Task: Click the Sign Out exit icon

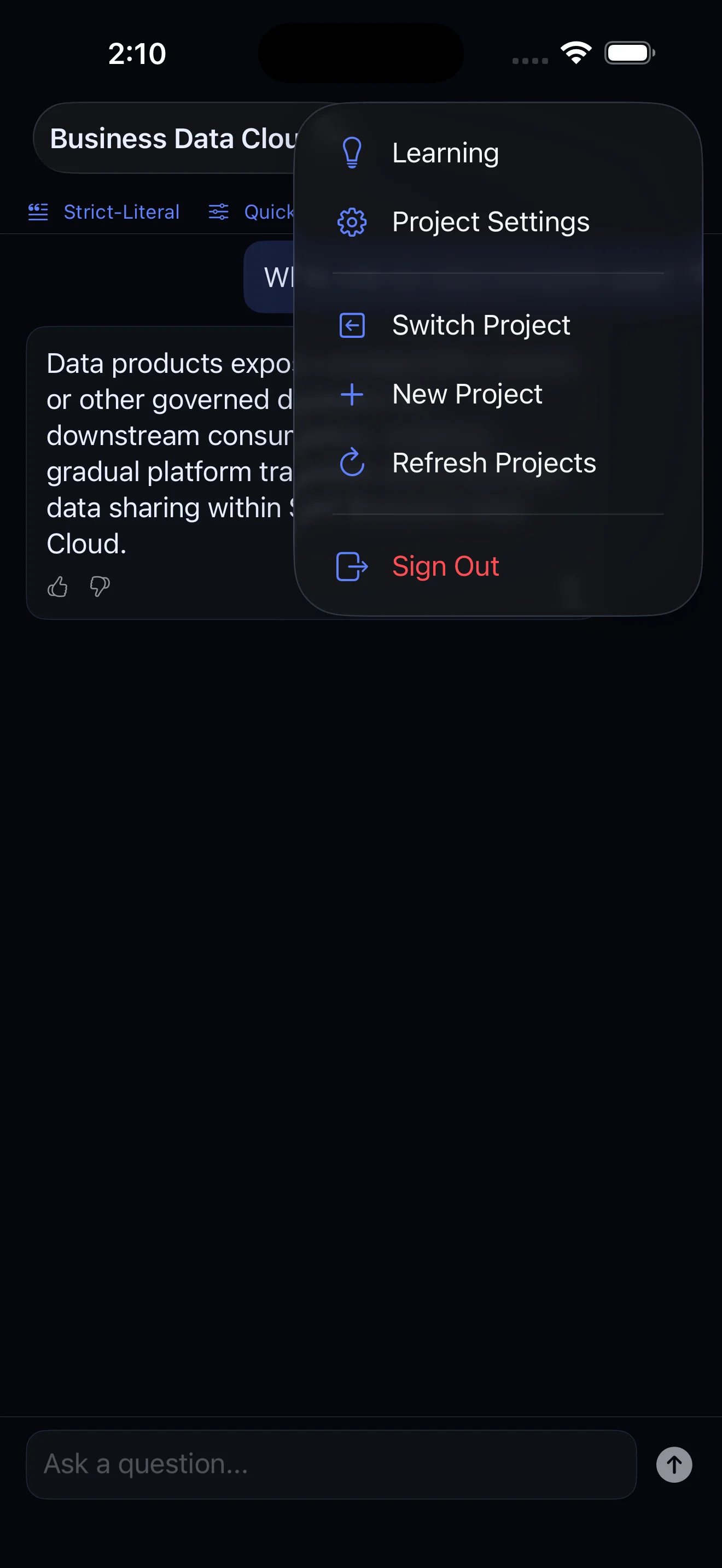Action: 352,567
